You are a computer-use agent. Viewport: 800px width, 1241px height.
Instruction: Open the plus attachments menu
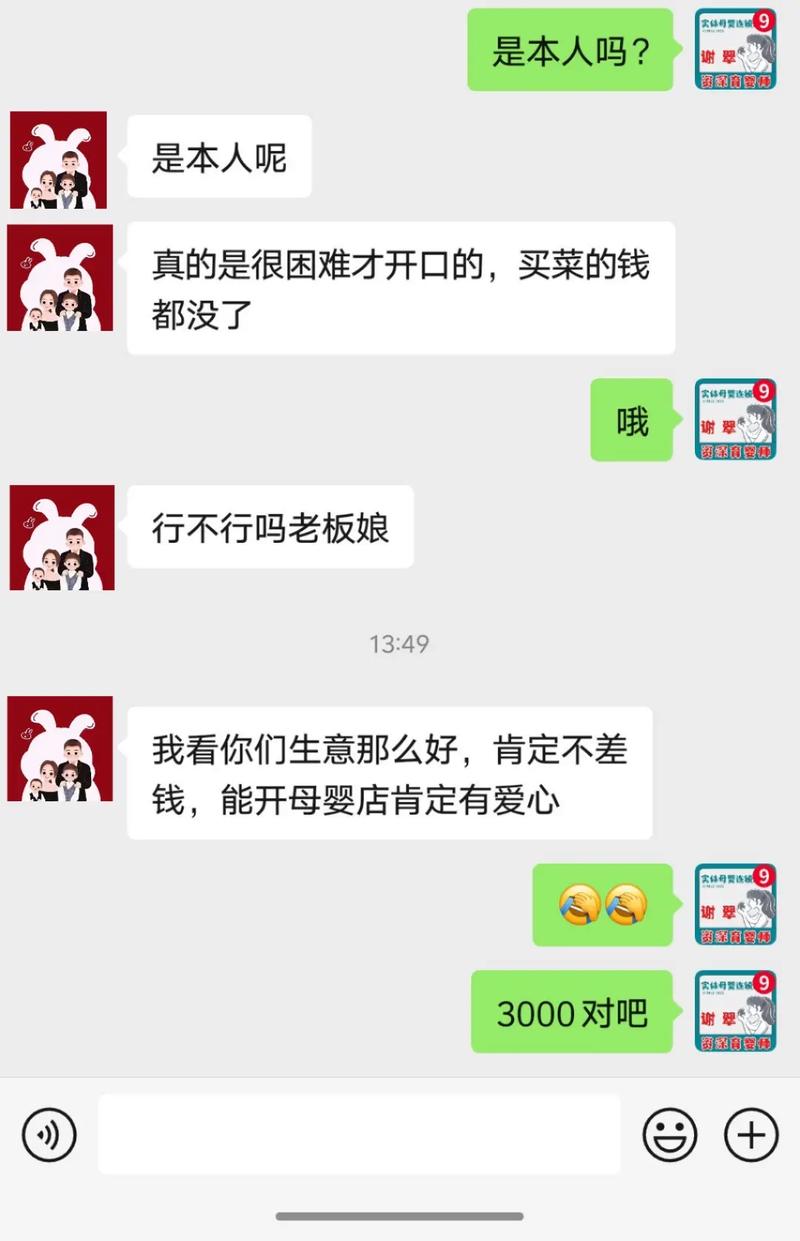750,1134
